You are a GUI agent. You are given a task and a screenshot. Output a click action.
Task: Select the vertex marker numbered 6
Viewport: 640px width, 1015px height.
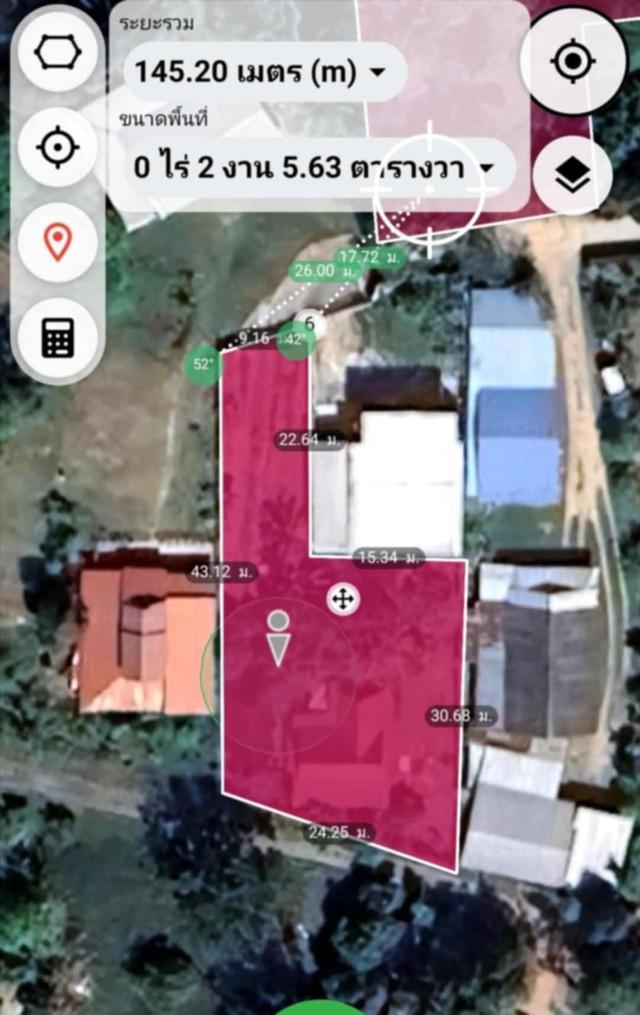[309, 323]
